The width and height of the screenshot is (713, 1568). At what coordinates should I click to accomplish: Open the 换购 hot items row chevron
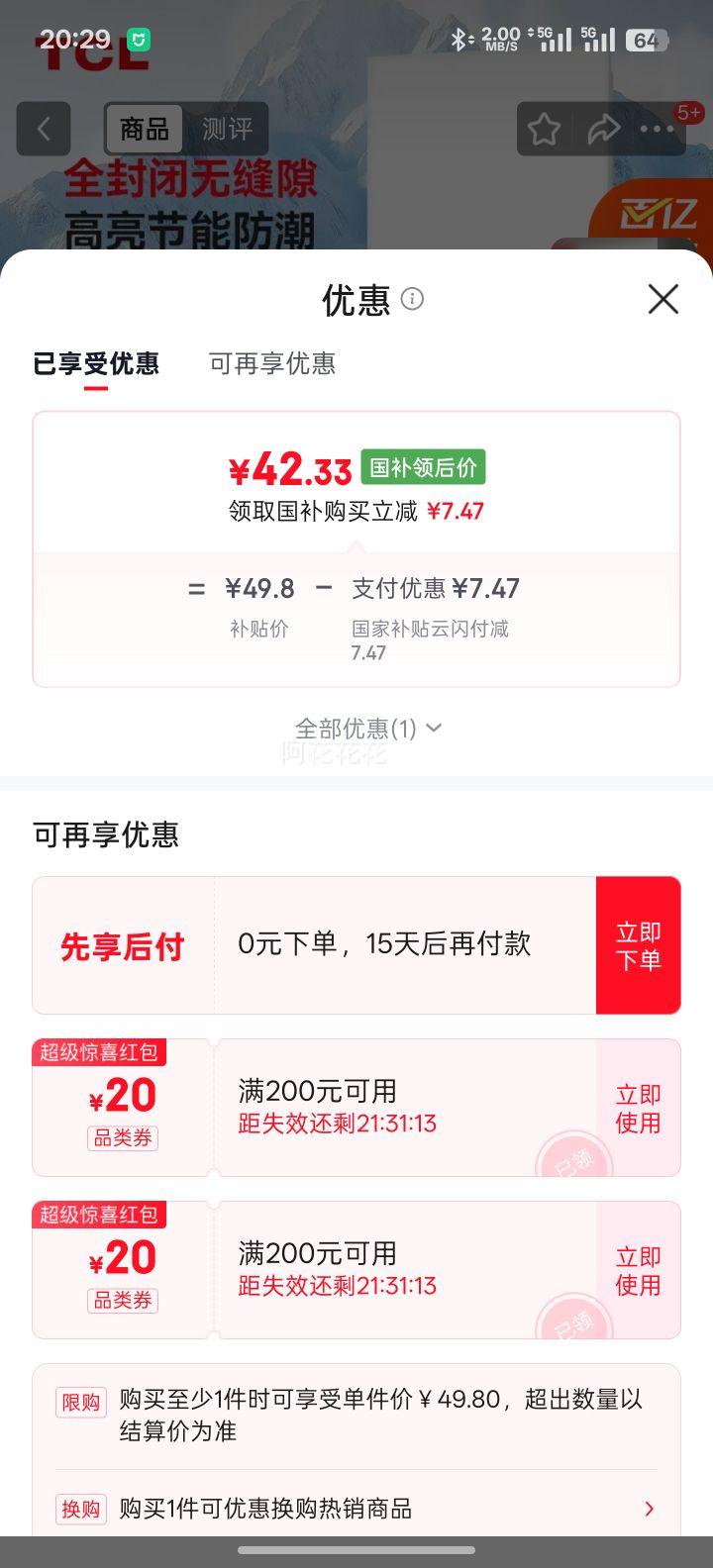650,1509
